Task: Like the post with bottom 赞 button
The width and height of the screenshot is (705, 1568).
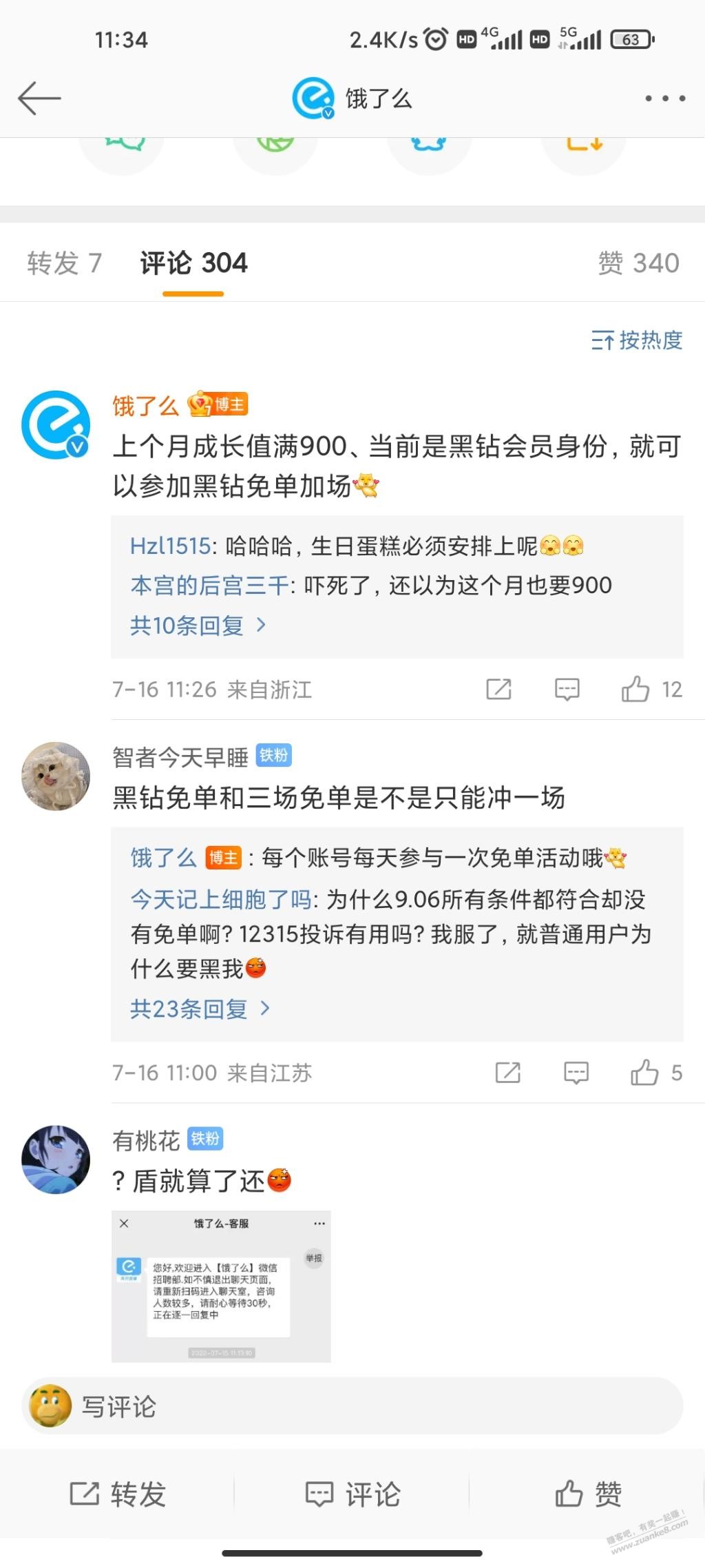Action: tap(588, 1494)
